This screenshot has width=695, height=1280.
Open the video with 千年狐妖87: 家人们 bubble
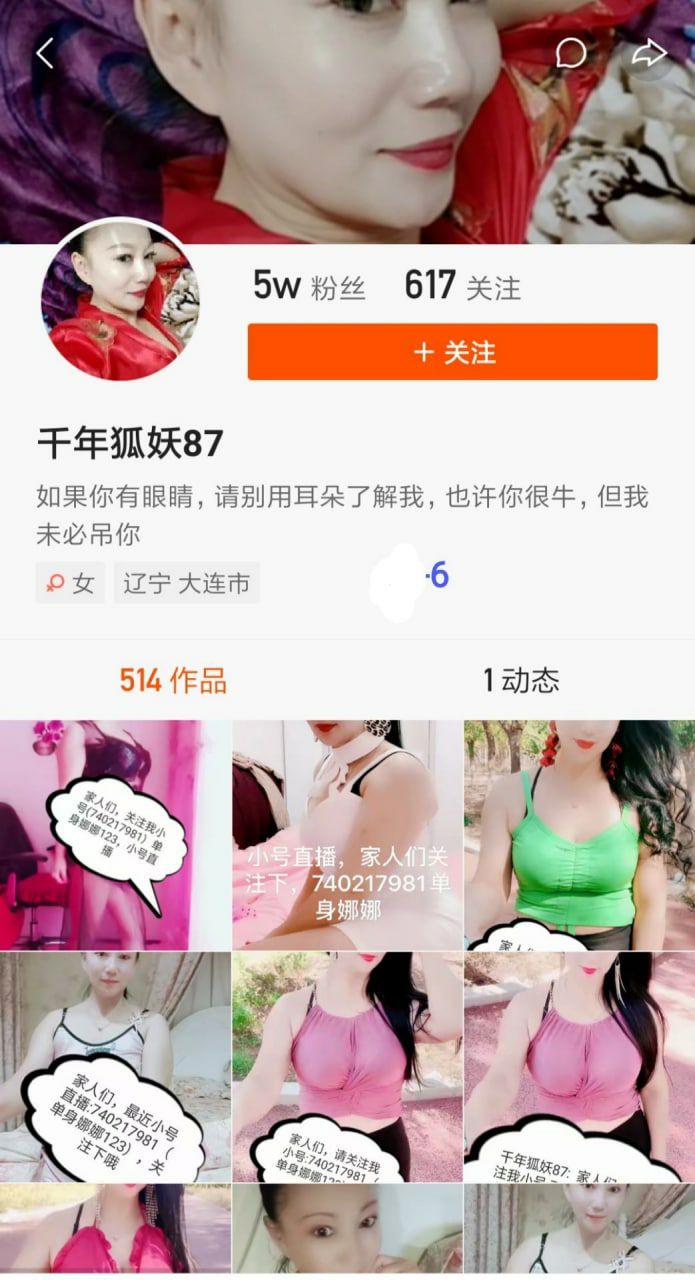[579, 1066]
